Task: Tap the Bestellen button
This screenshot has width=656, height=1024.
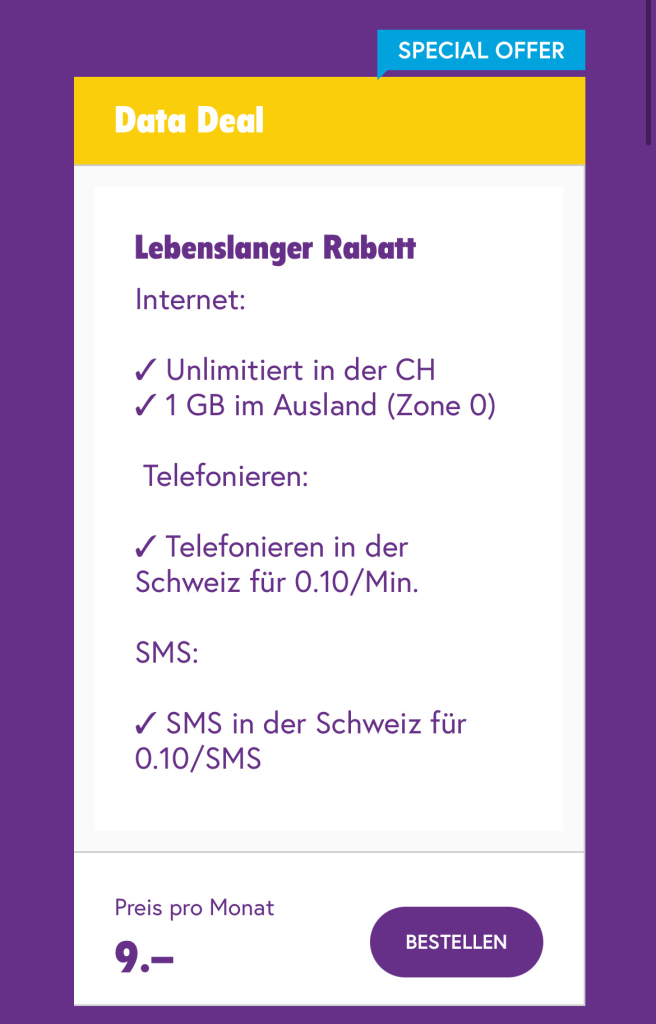Action: pos(456,942)
